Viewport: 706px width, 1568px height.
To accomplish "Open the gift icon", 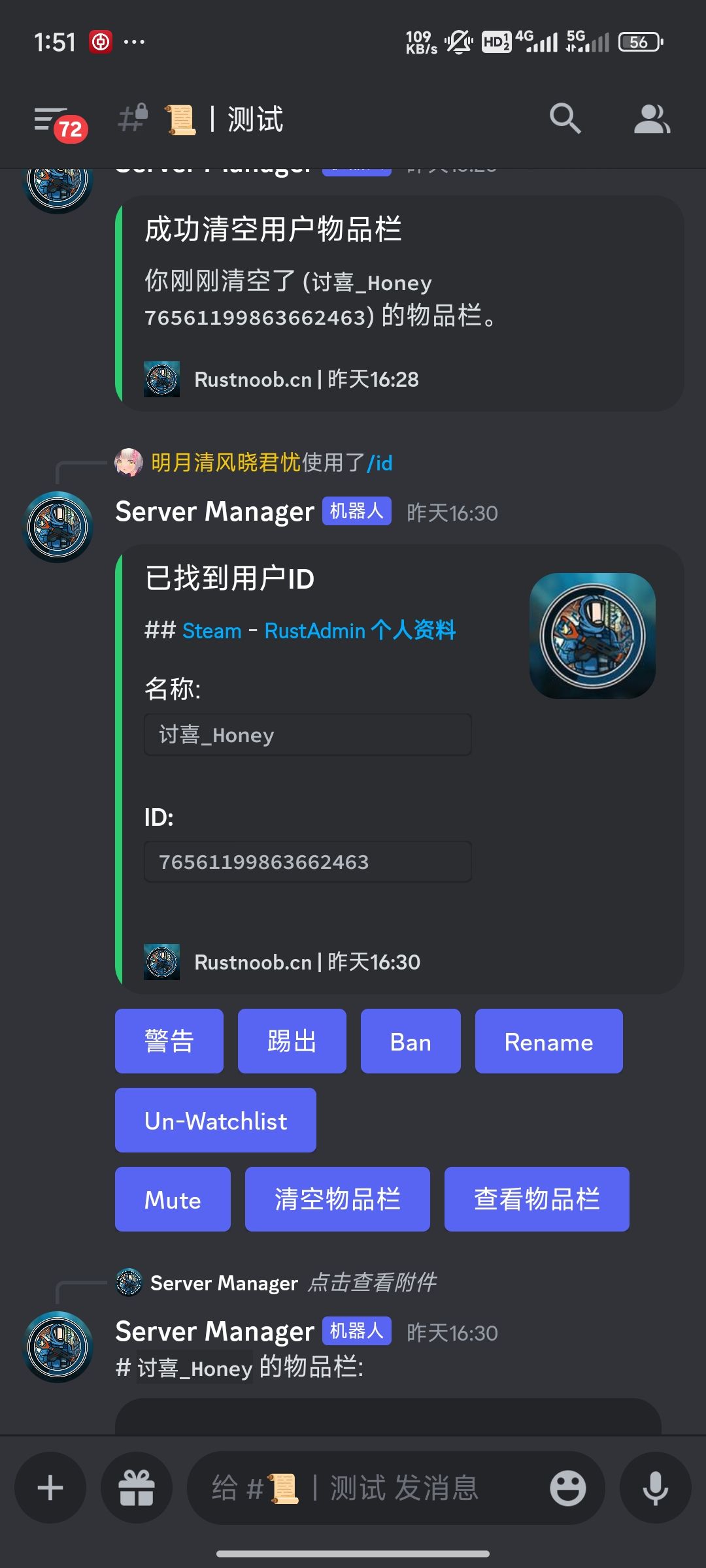I will click(x=136, y=1488).
